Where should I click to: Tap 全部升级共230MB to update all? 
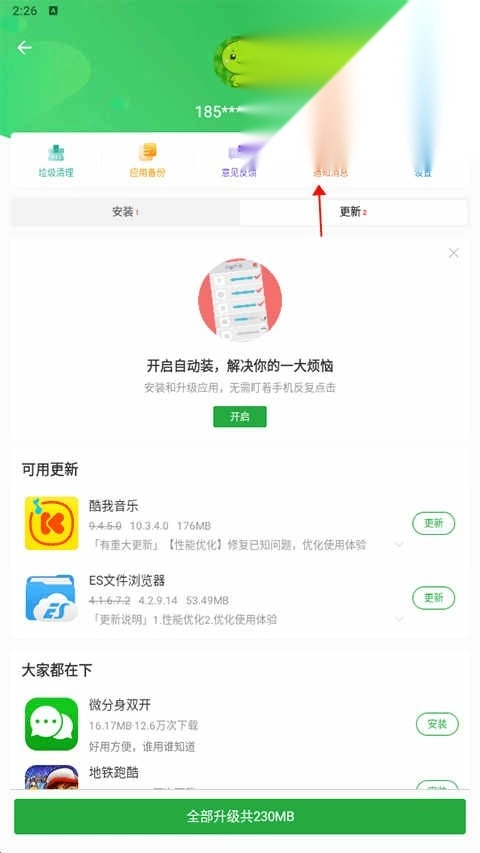pos(240,817)
